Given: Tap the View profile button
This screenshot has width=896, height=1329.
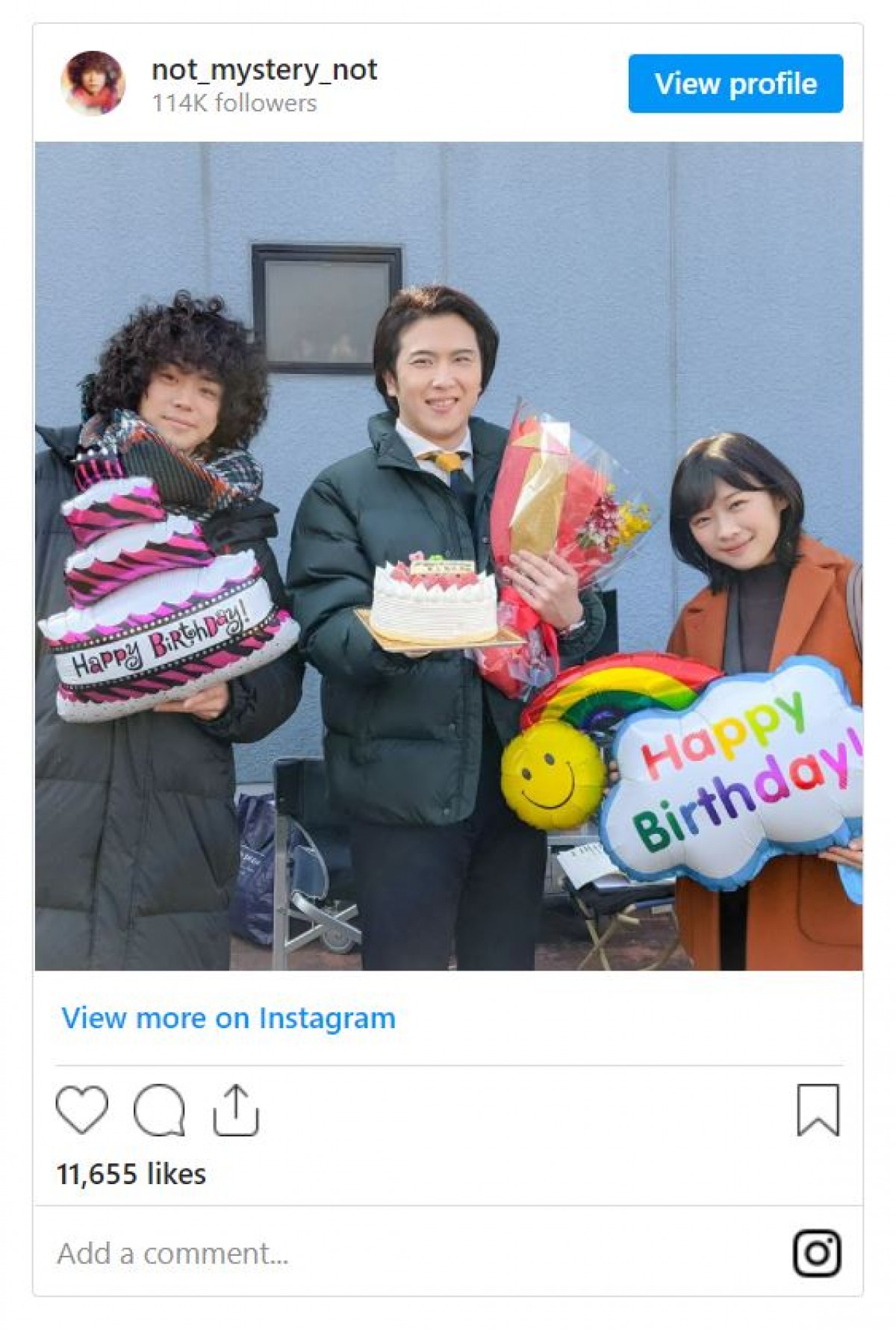Looking at the screenshot, I should (x=735, y=84).
